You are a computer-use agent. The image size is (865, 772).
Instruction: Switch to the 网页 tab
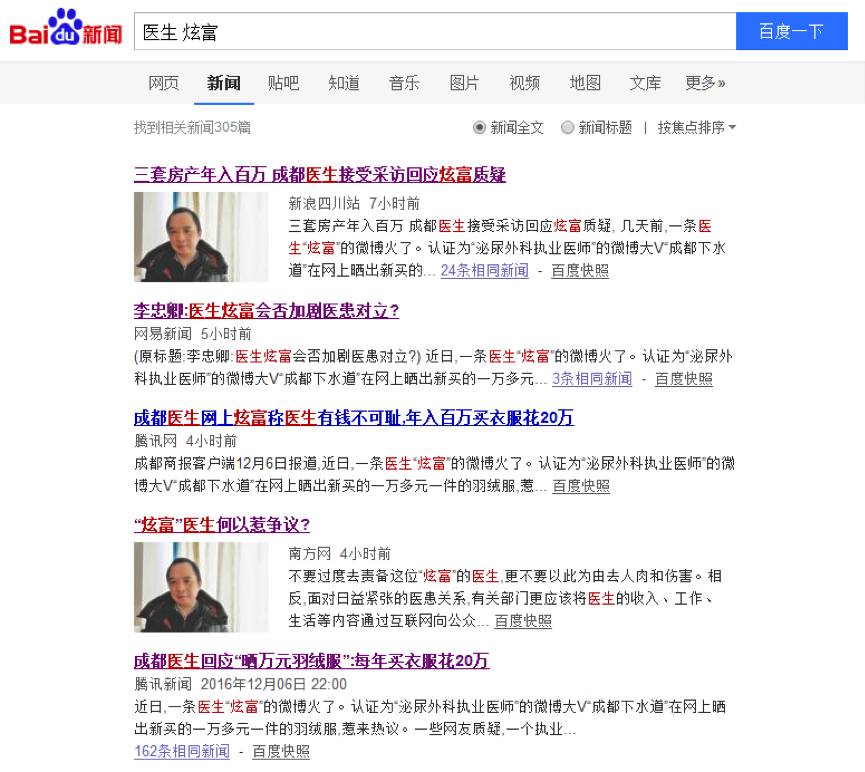[x=164, y=83]
